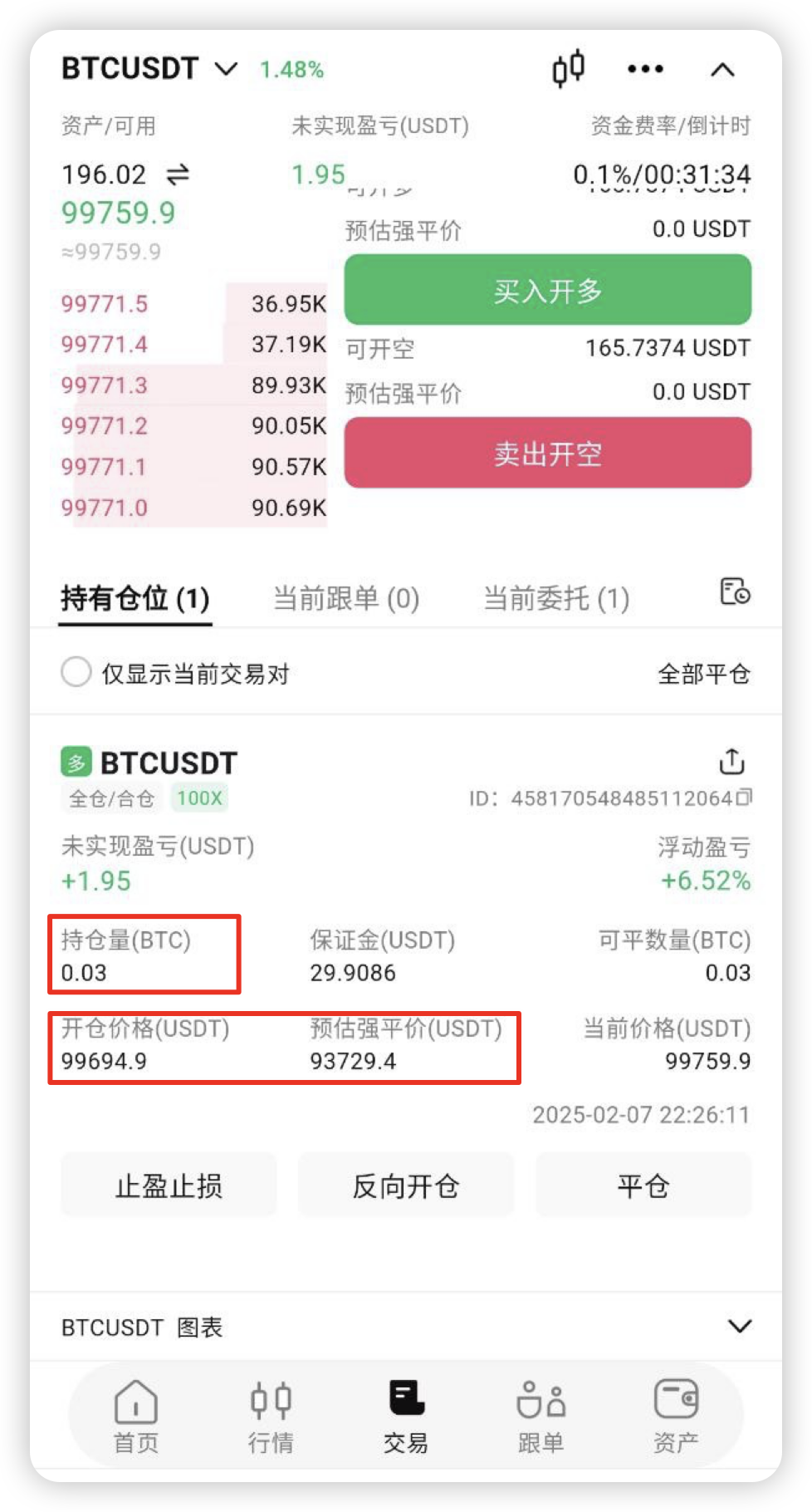The height and width of the screenshot is (1512, 812).
Task: Enable 仅显示当前交易对 option
Action: click(x=76, y=672)
